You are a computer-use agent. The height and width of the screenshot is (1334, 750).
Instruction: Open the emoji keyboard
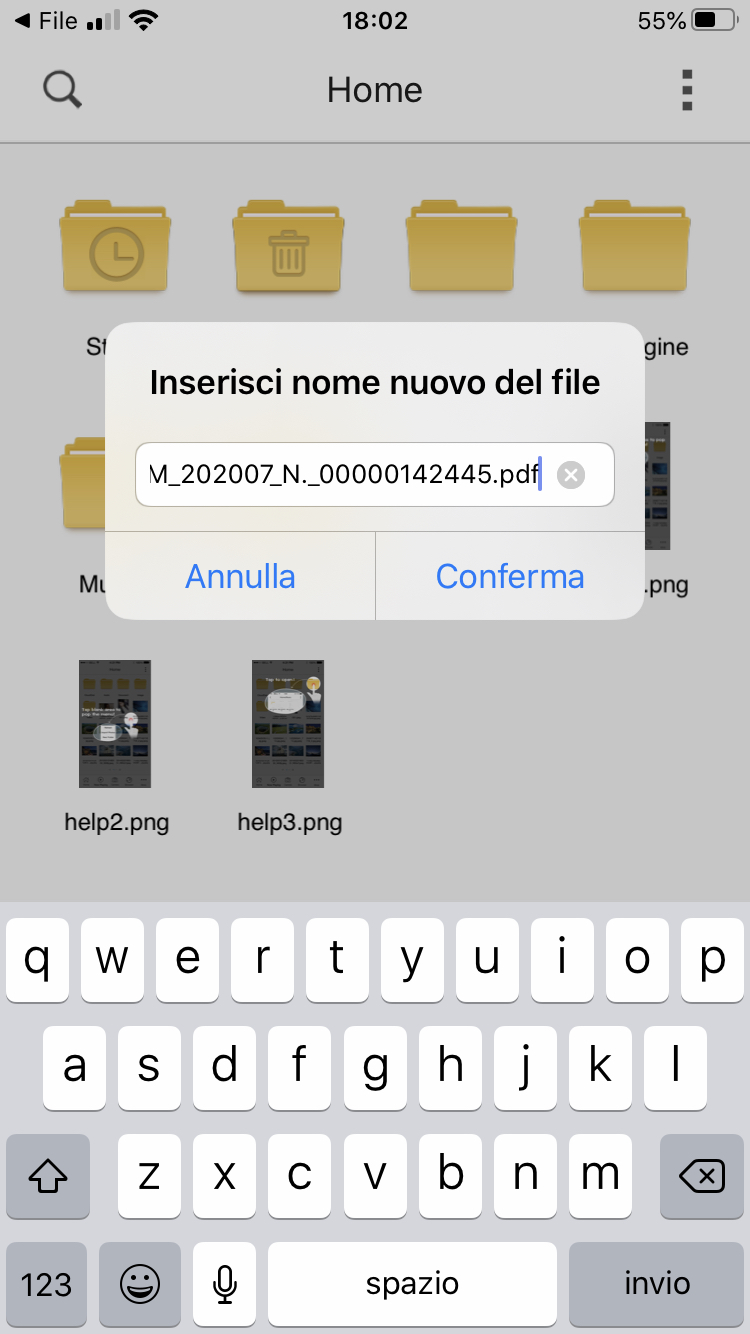coord(140,1284)
